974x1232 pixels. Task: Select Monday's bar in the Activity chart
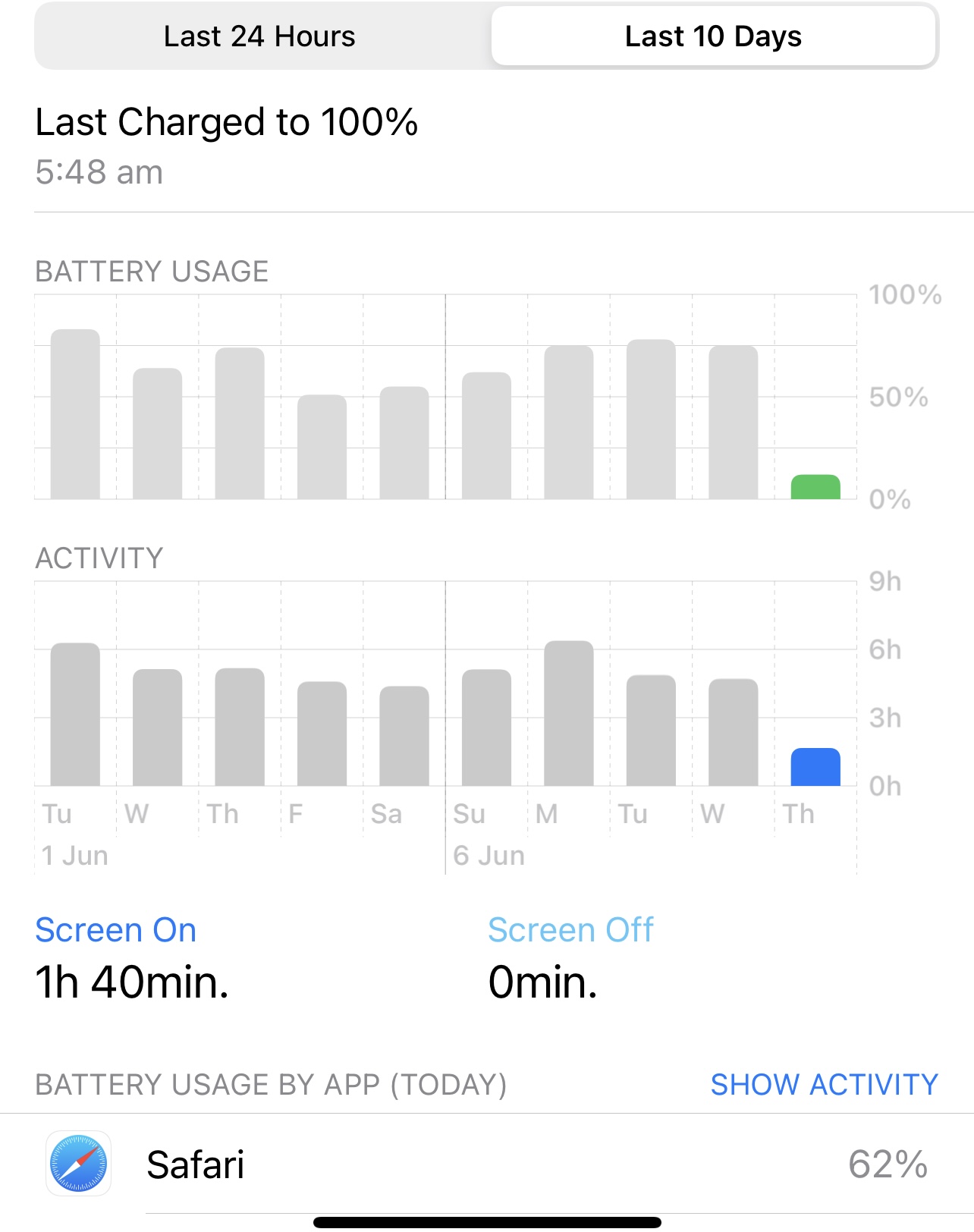(569, 713)
